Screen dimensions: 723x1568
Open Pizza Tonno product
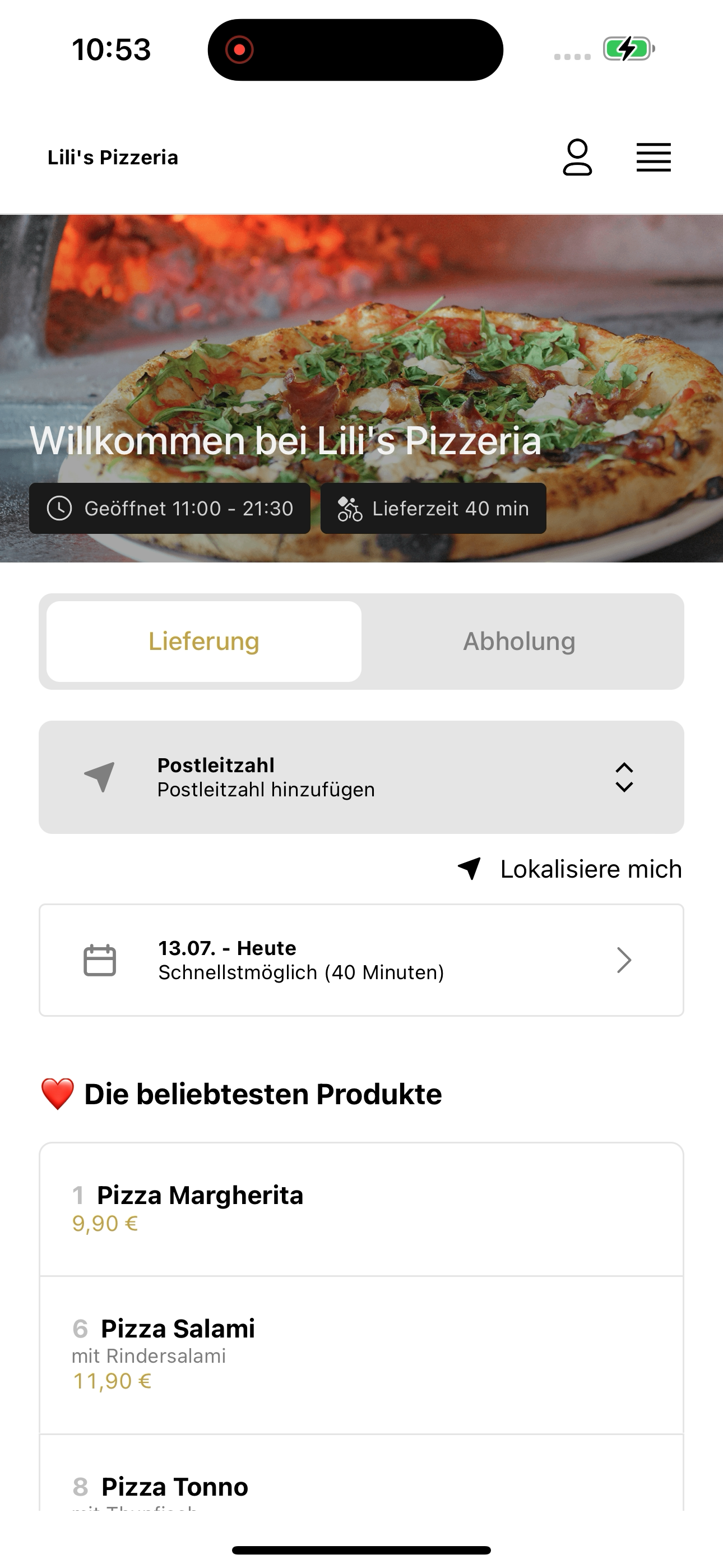click(361, 1473)
